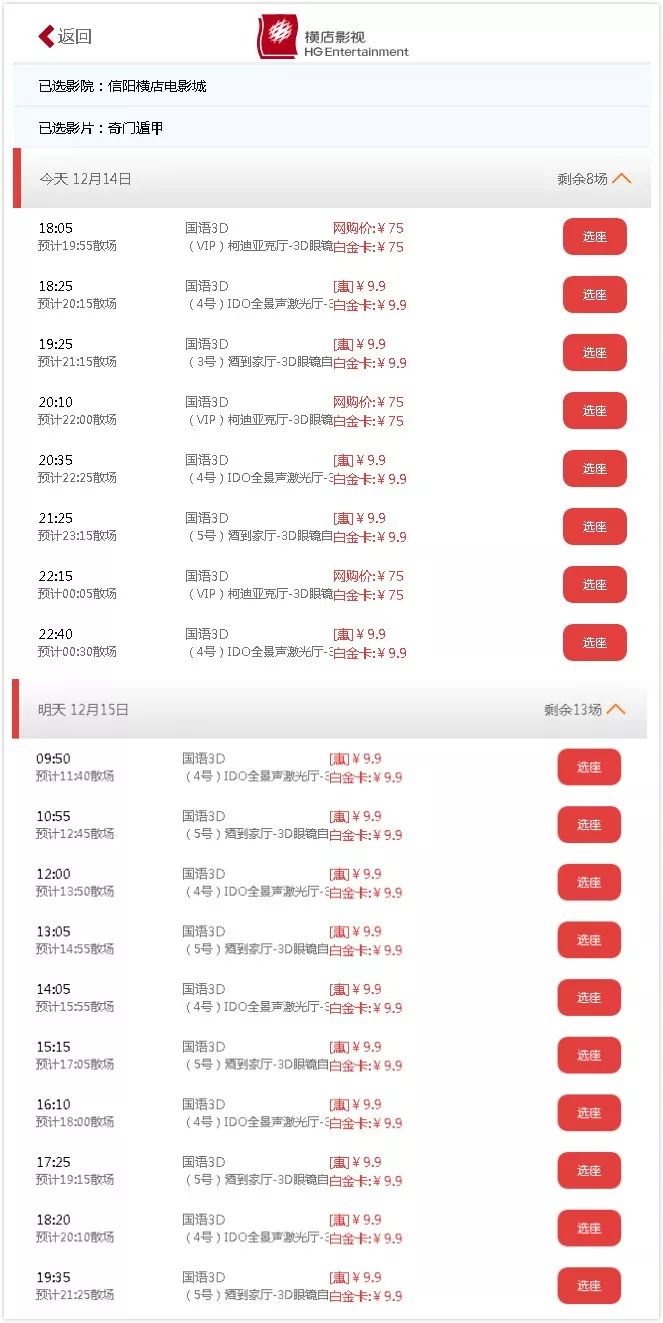Pick seats for the 22:15 VIP showing
The width and height of the screenshot is (663, 1323).
pos(595,585)
